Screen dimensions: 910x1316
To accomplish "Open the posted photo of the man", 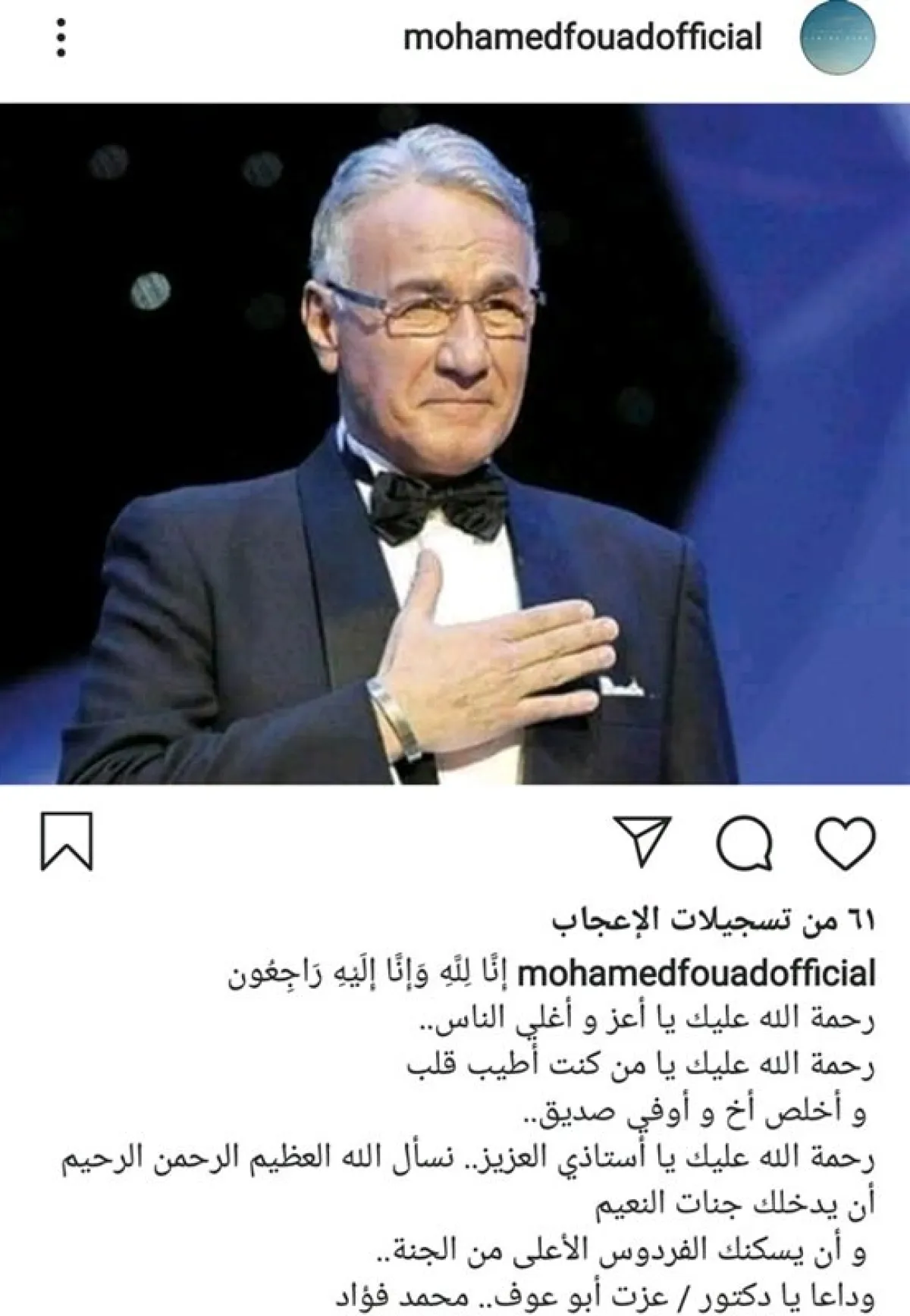I will (455, 443).
